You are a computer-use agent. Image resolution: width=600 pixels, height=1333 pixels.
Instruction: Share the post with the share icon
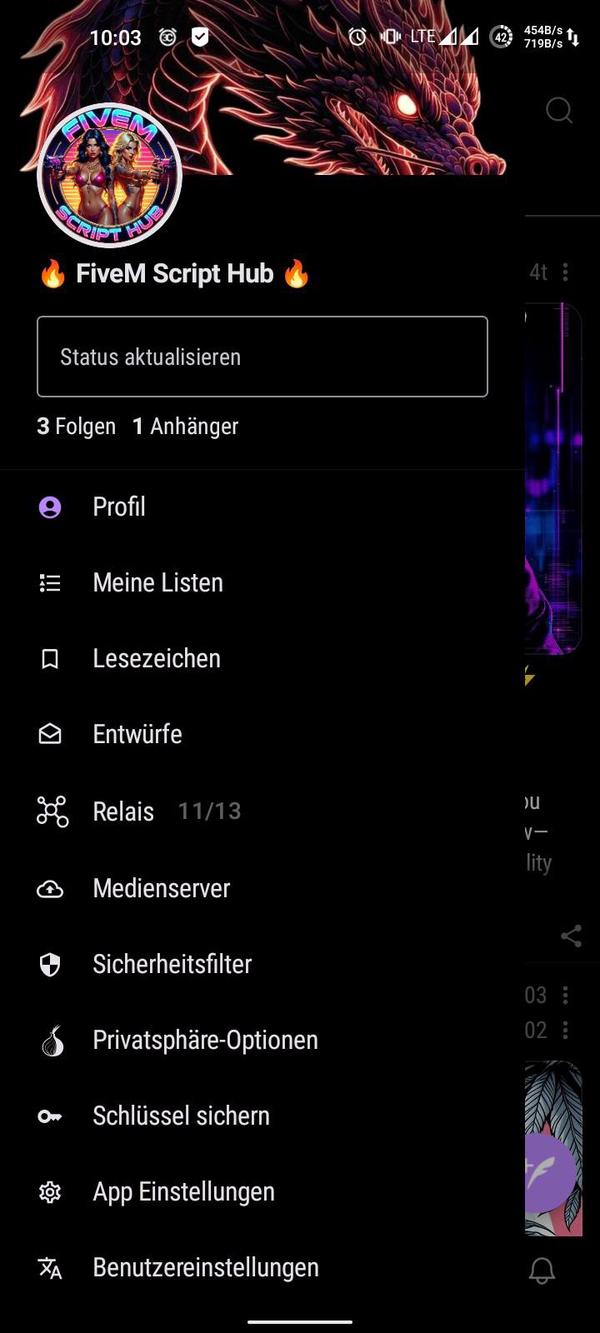[571, 937]
